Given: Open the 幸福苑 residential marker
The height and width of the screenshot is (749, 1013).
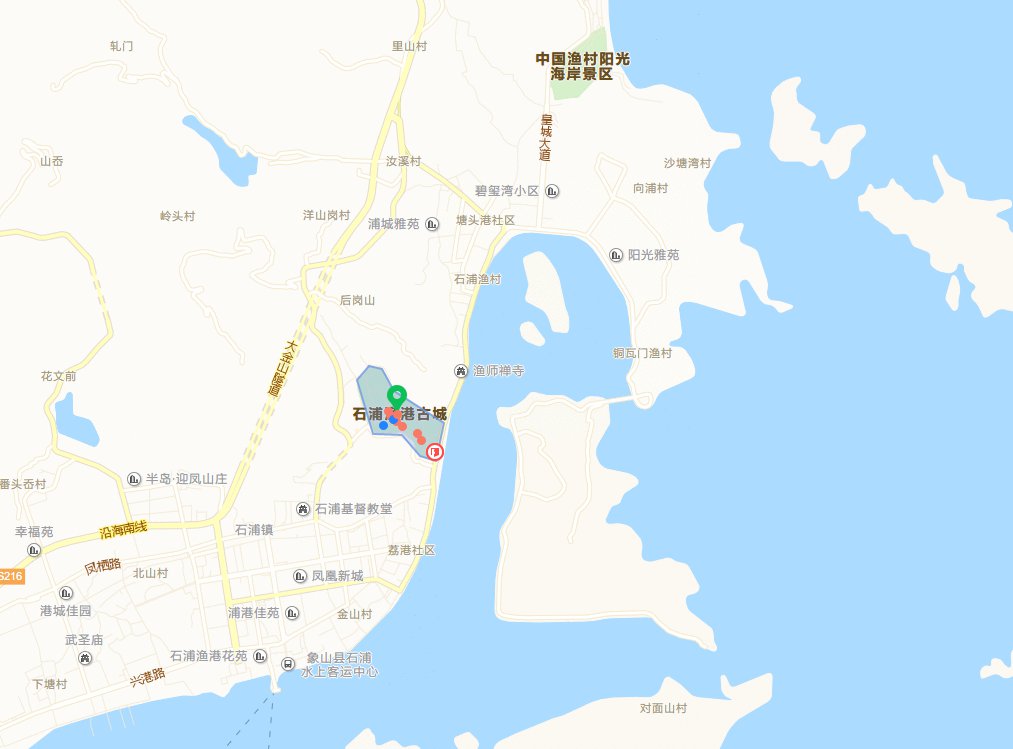Looking at the screenshot, I should (35, 549).
